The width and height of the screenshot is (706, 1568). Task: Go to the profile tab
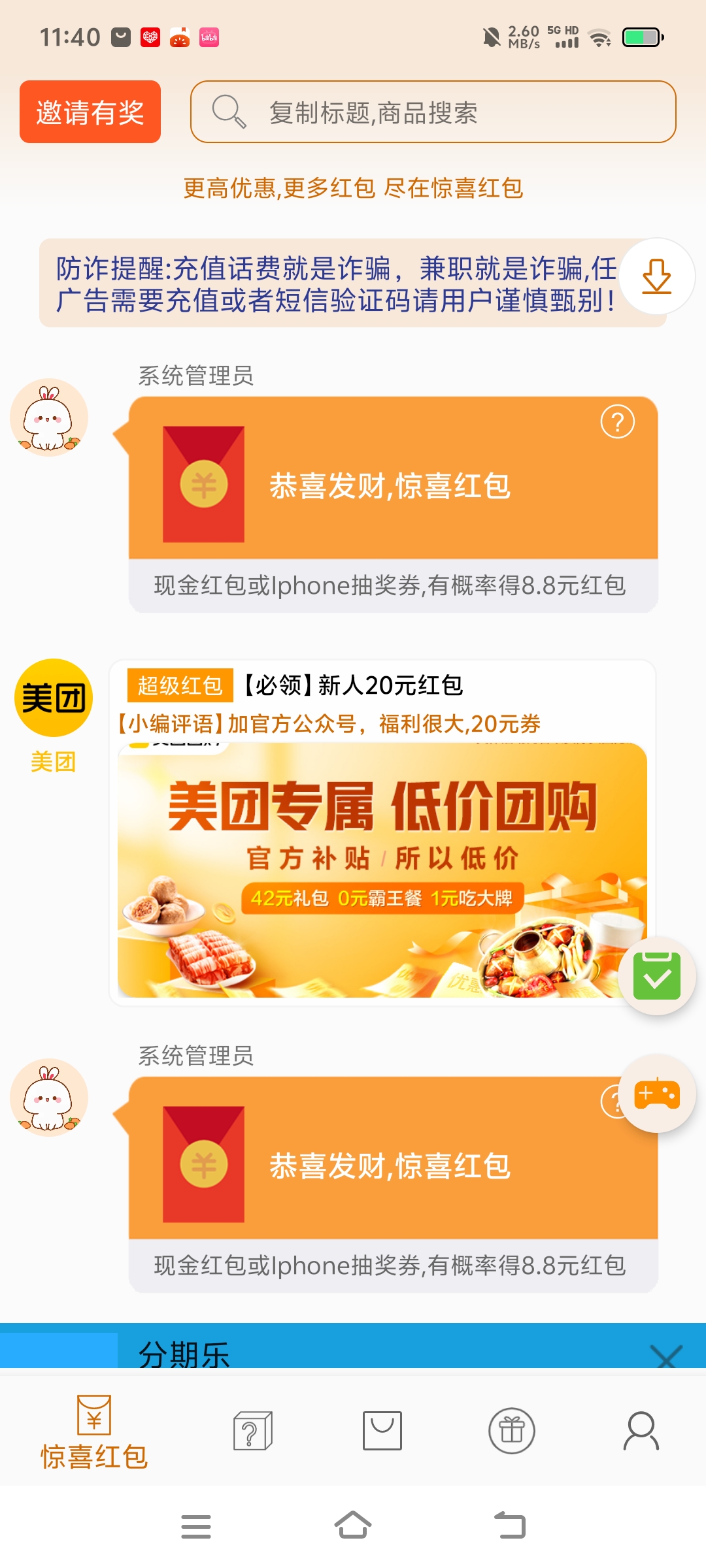[641, 1431]
